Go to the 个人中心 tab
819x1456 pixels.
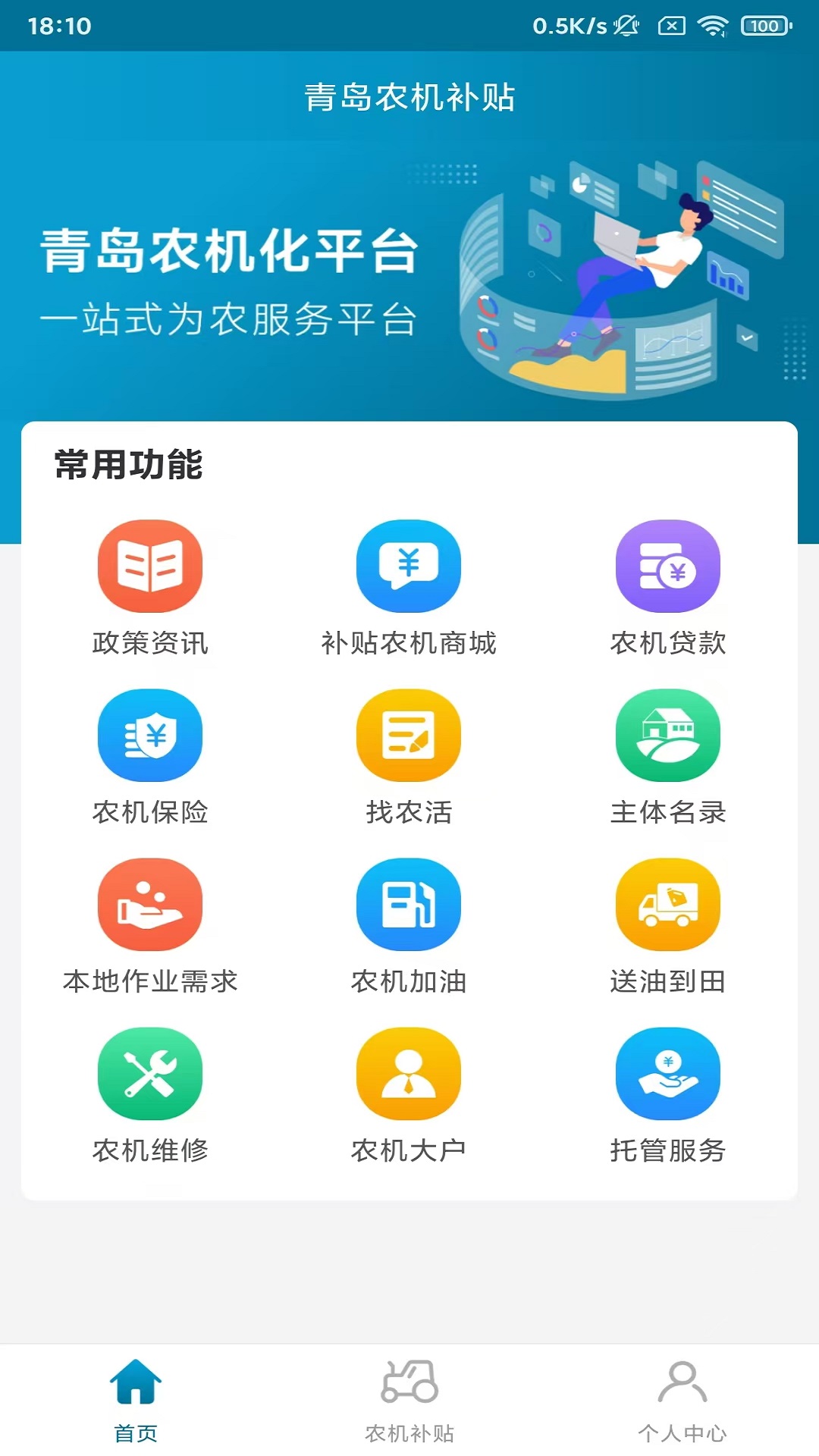click(x=682, y=1400)
